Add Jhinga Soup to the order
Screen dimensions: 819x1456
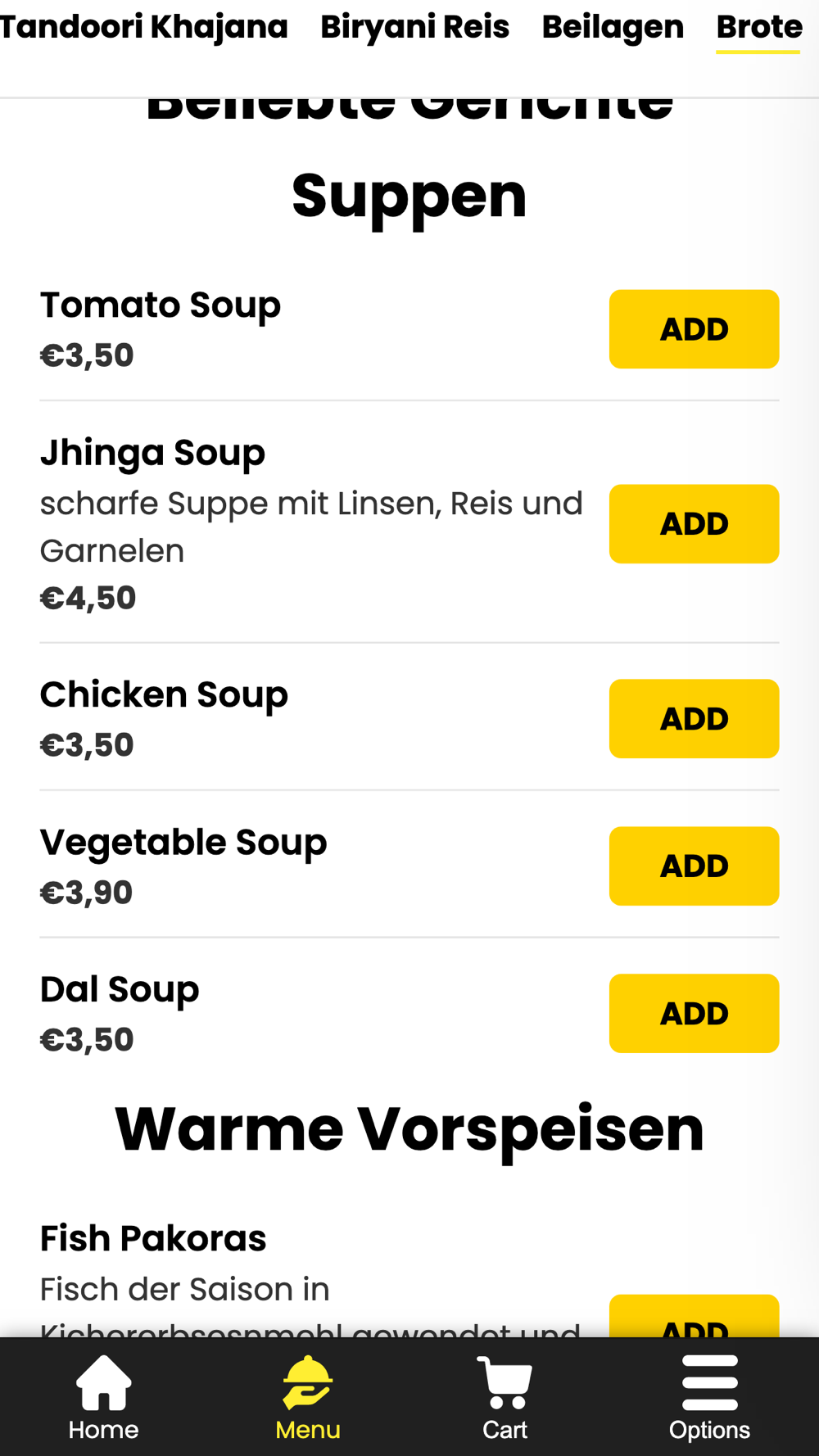[694, 524]
